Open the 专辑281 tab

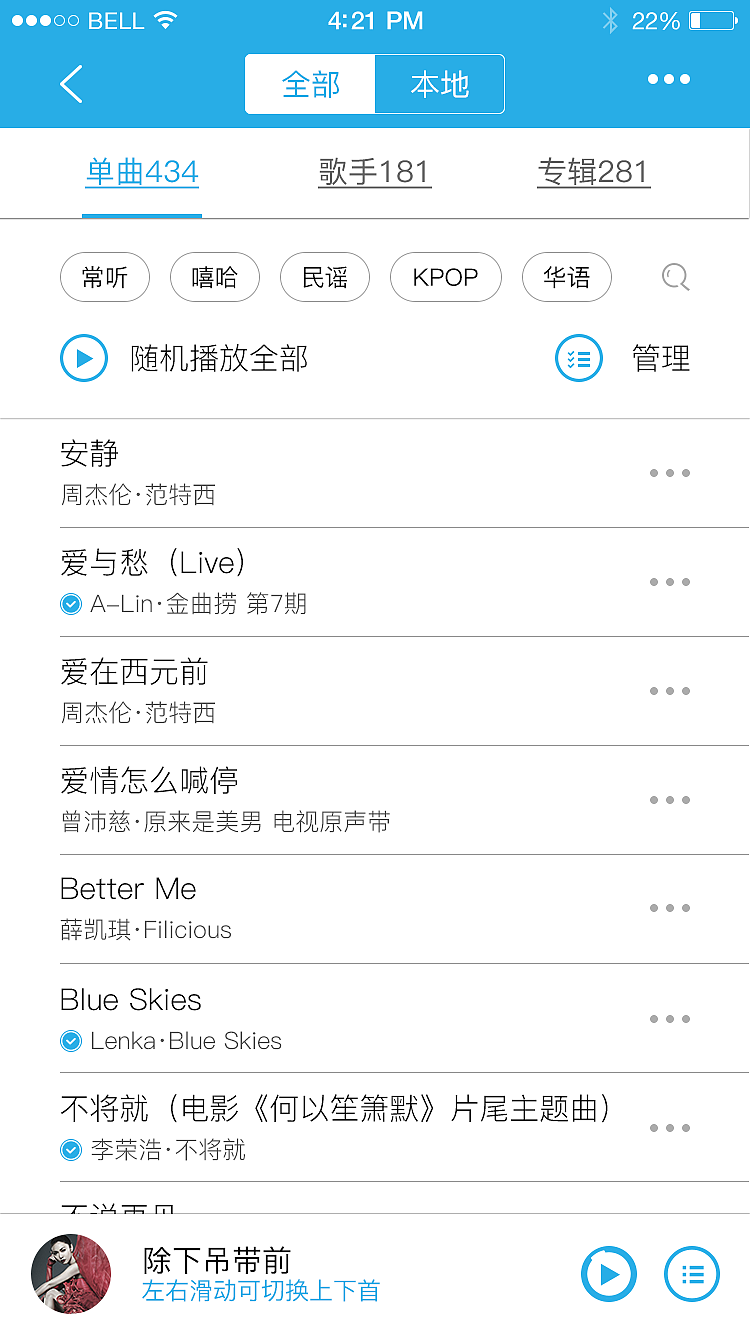click(593, 172)
